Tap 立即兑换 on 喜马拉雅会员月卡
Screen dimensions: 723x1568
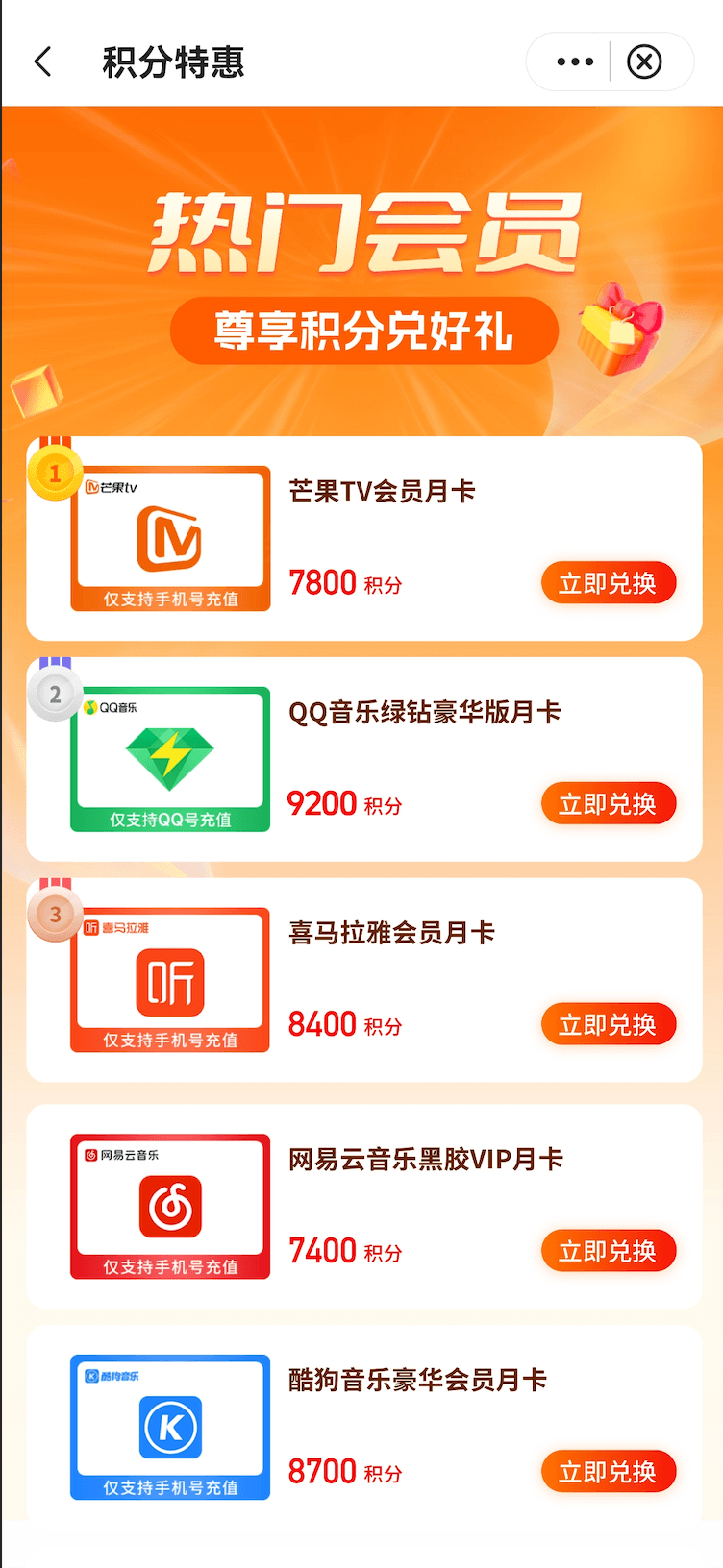[608, 1024]
